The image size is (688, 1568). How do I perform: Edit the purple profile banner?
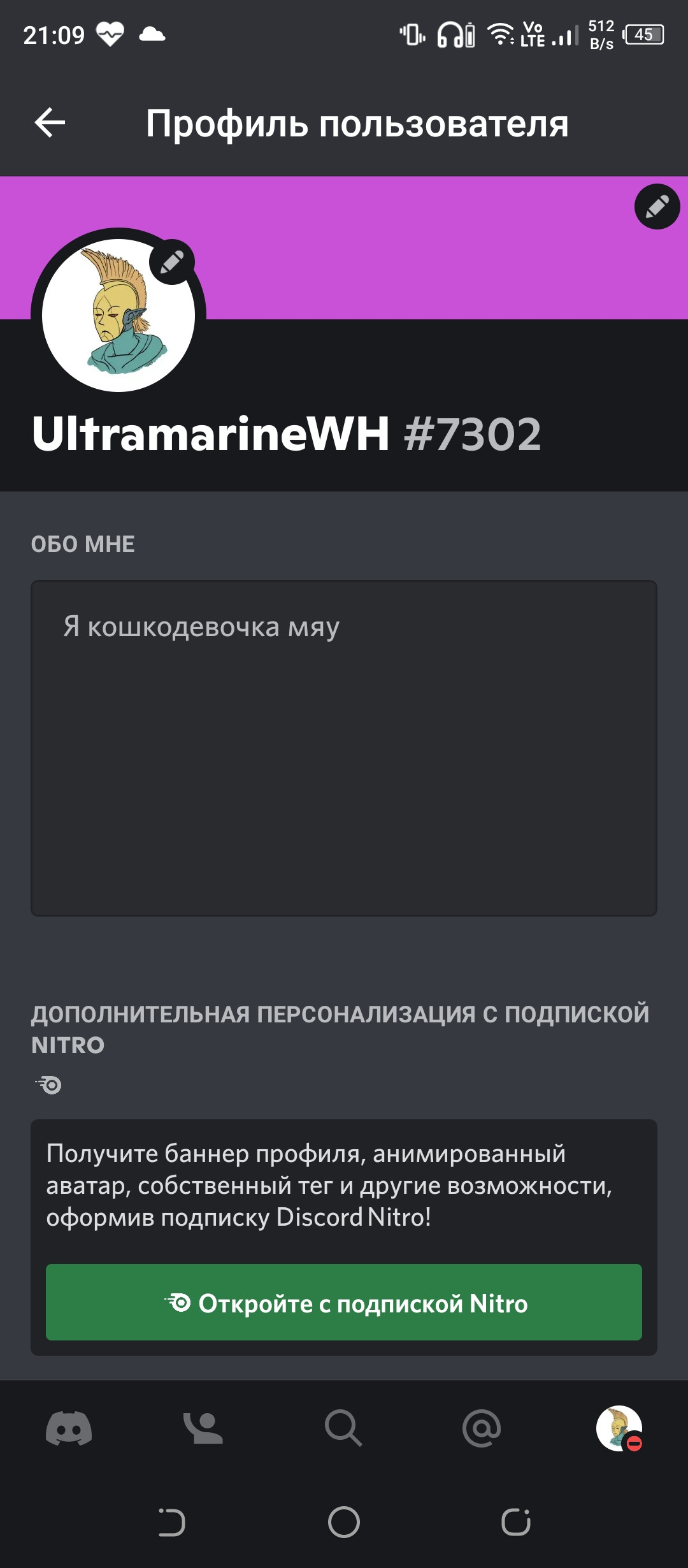657,207
